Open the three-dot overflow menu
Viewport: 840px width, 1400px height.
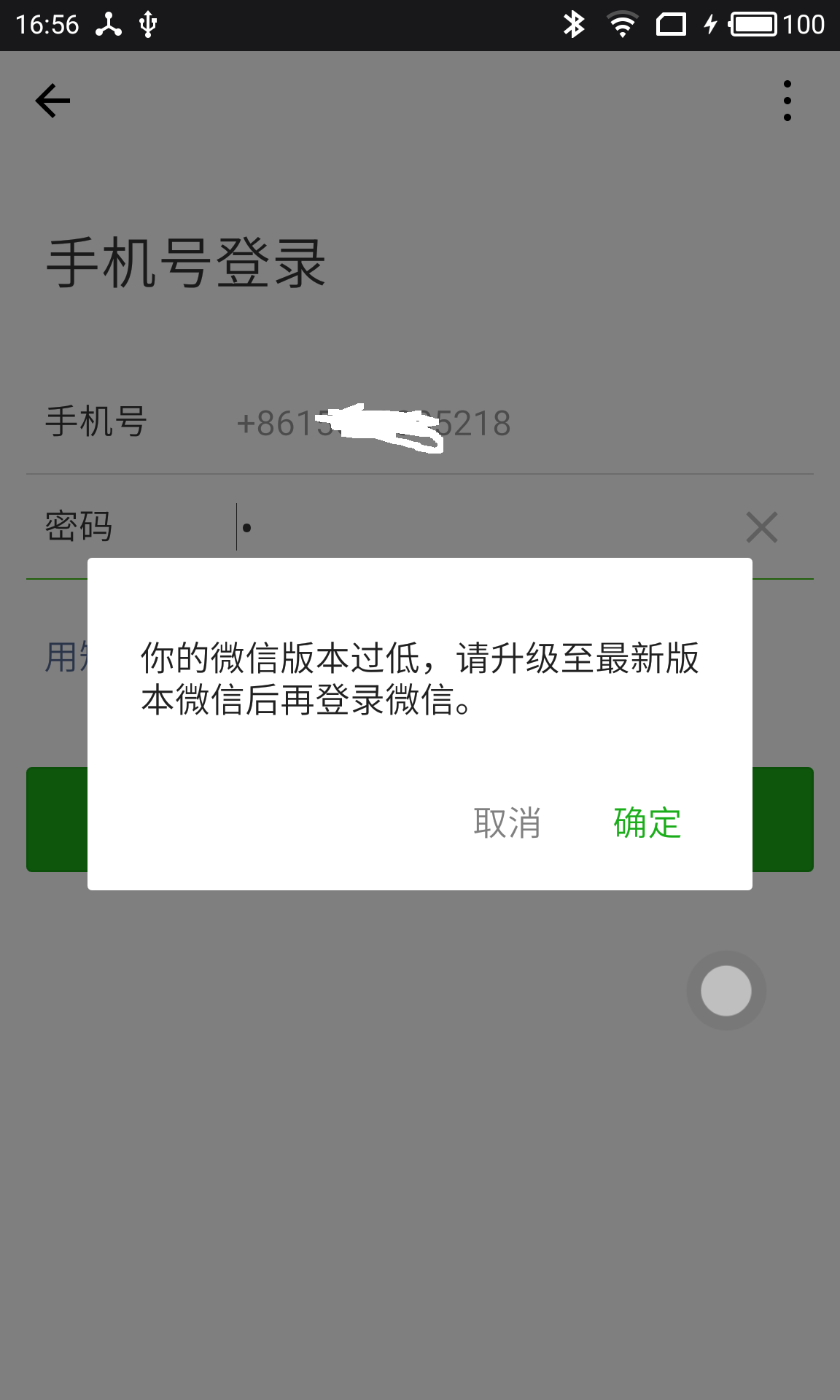click(787, 101)
